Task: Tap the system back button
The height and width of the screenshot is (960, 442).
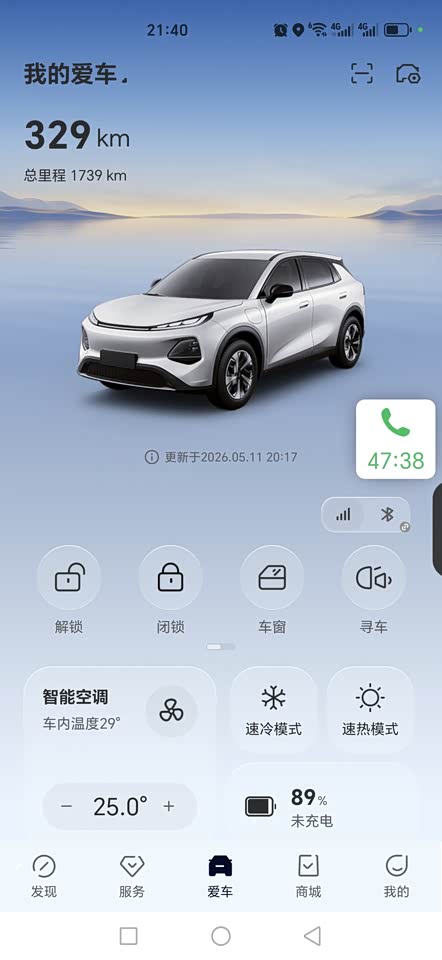Action: 312,936
